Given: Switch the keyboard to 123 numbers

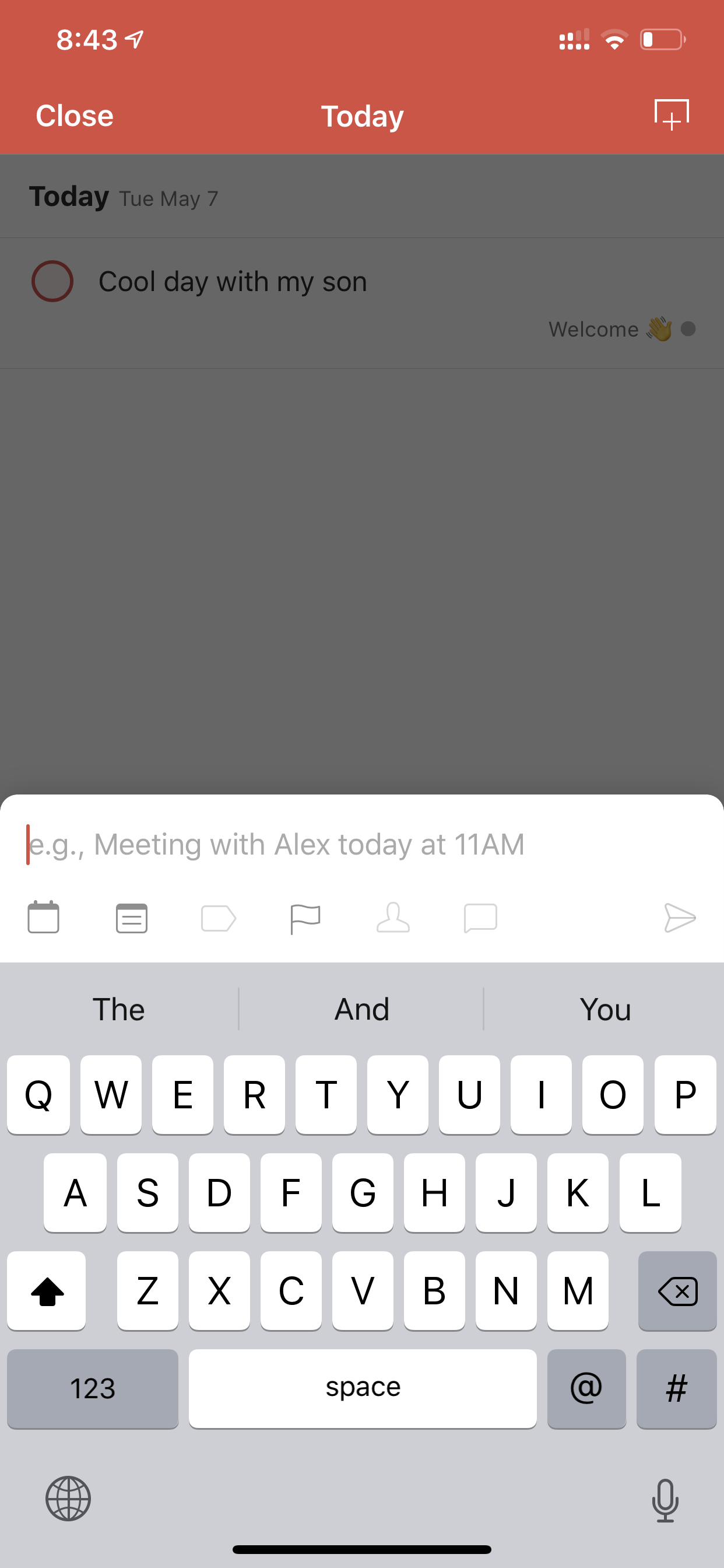Looking at the screenshot, I should point(93,1388).
